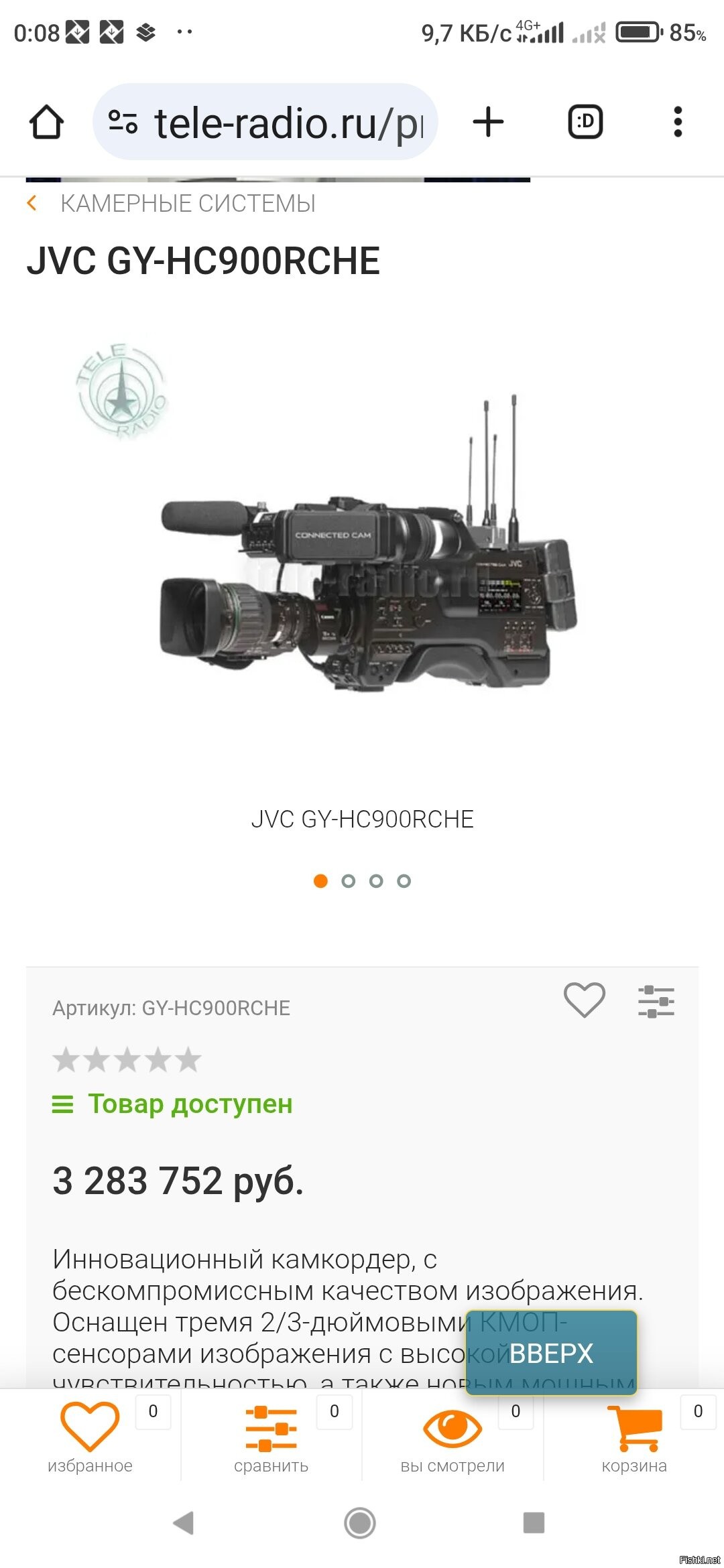
Task: Open the сравнить tab
Action: coord(271,1437)
